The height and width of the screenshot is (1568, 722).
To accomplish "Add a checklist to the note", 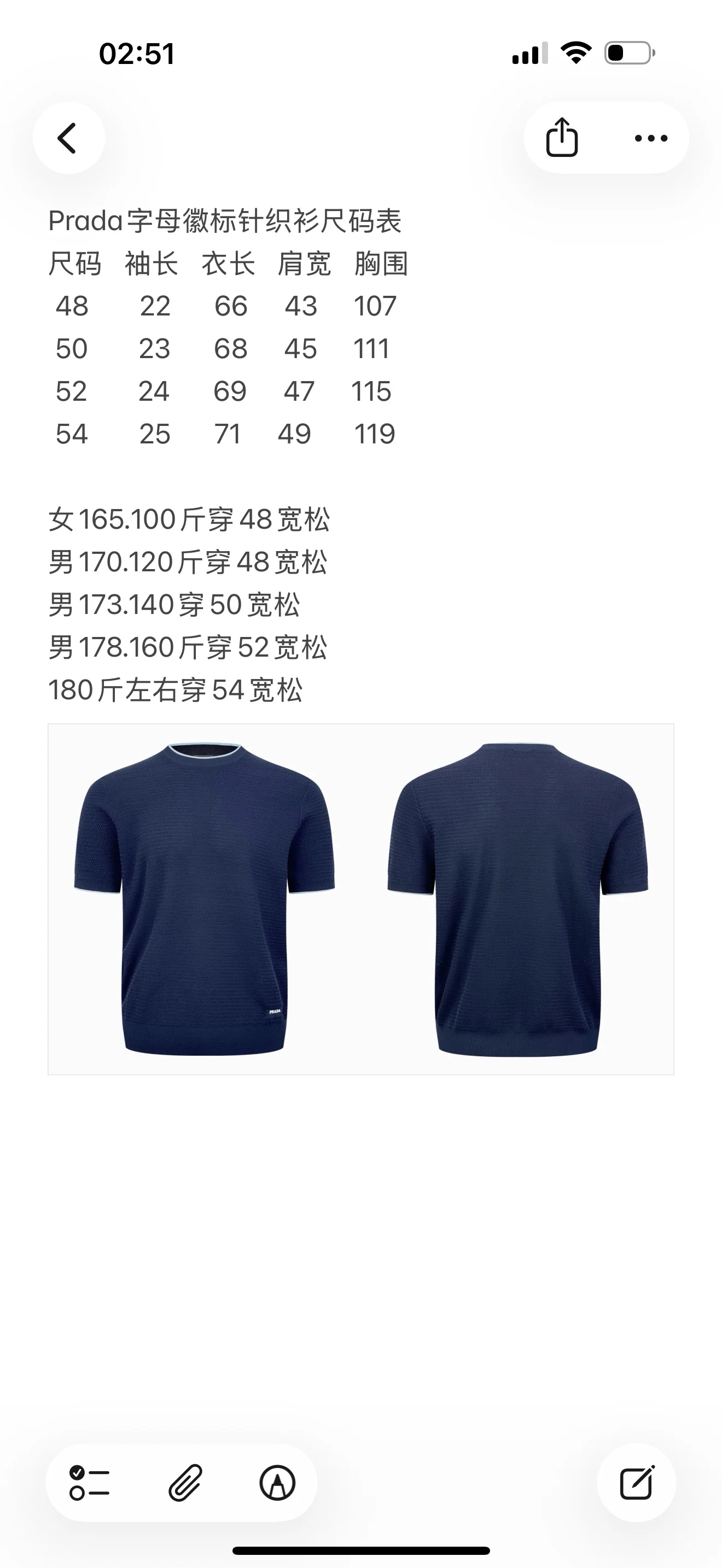I will click(x=90, y=1483).
